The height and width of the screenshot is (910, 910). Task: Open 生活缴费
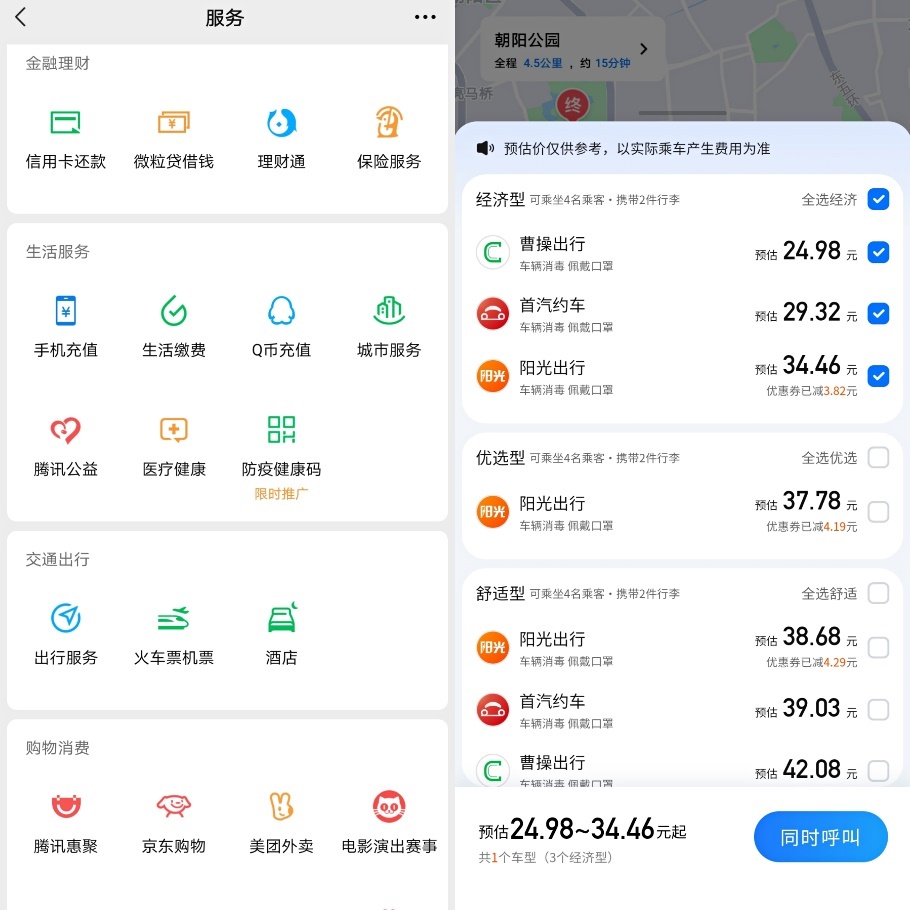174,327
